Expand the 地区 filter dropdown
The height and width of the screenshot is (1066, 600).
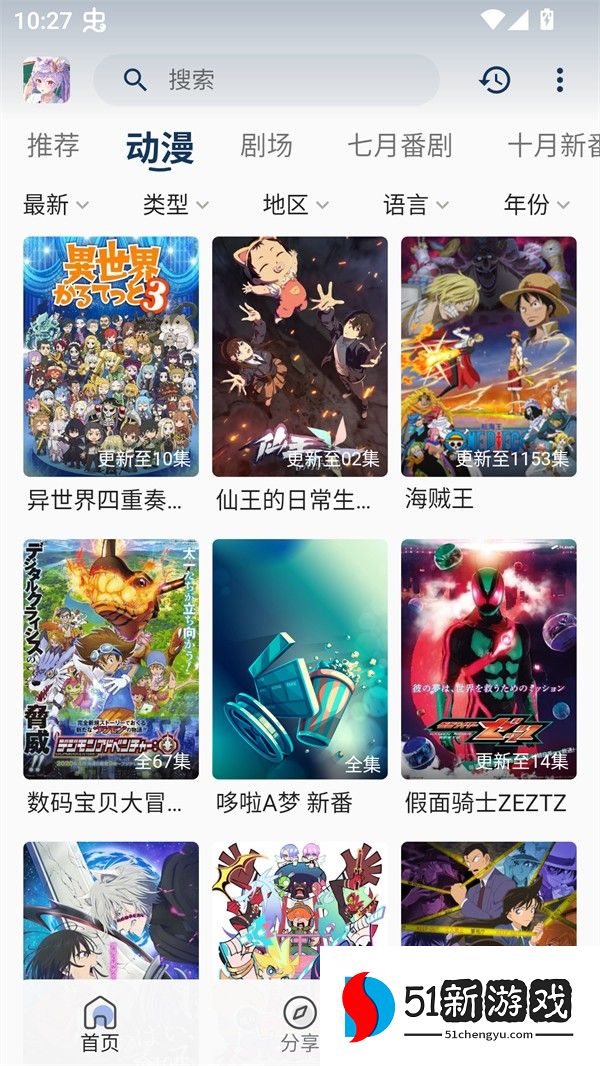[x=296, y=205]
